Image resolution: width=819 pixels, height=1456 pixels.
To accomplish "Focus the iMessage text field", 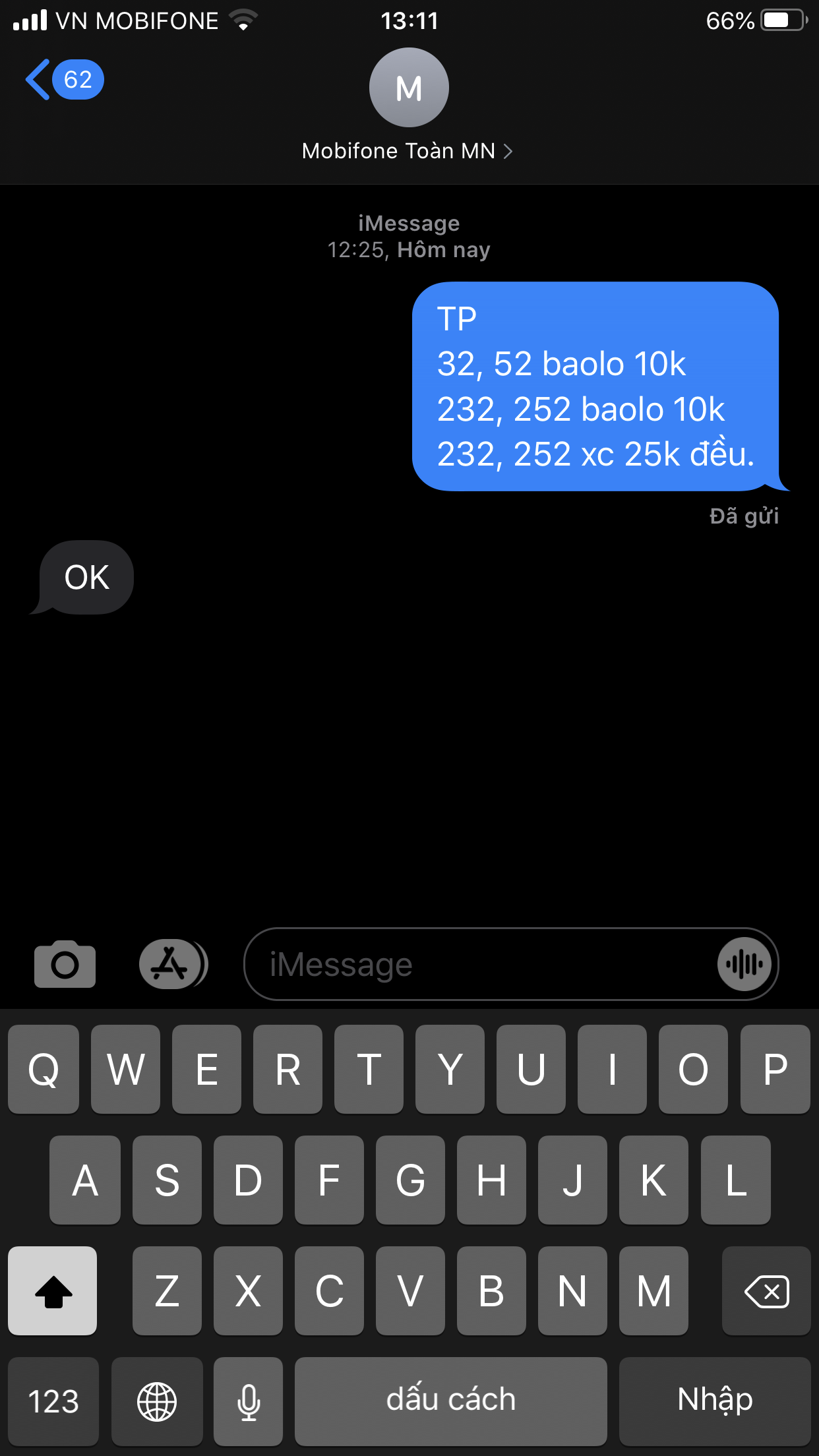I will point(479,964).
